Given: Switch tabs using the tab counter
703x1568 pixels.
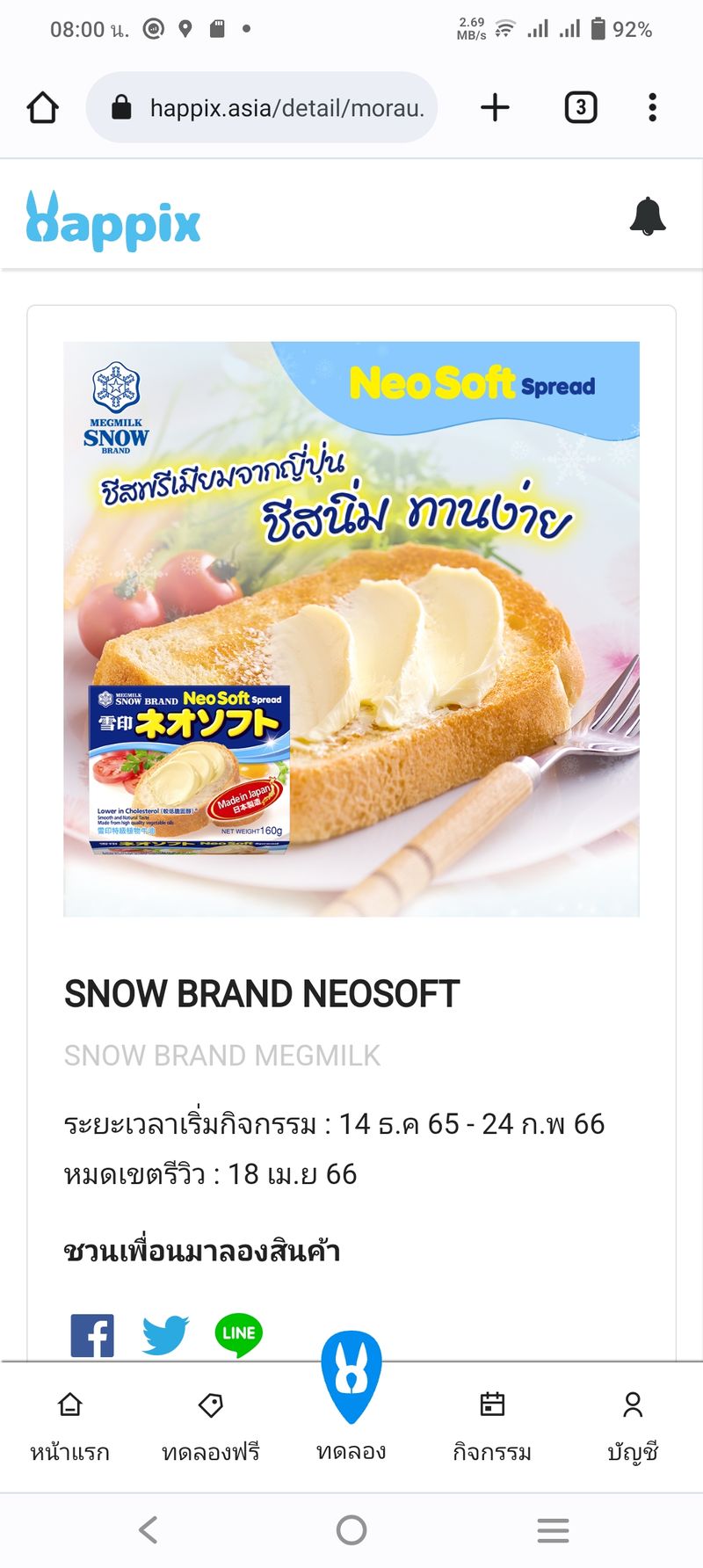Looking at the screenshot, I should [580, 107].
